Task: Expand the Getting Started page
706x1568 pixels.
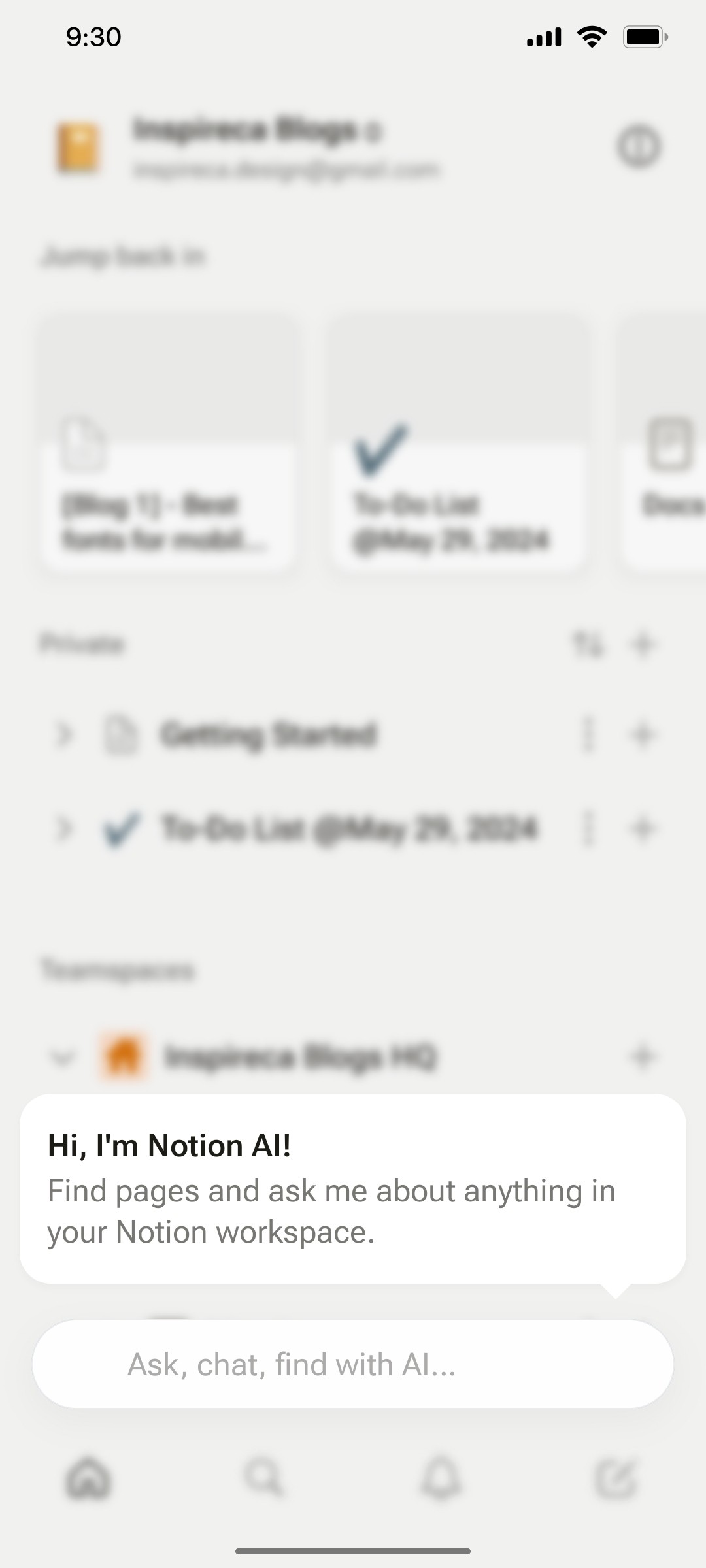Action: click(x=65, y=734)
